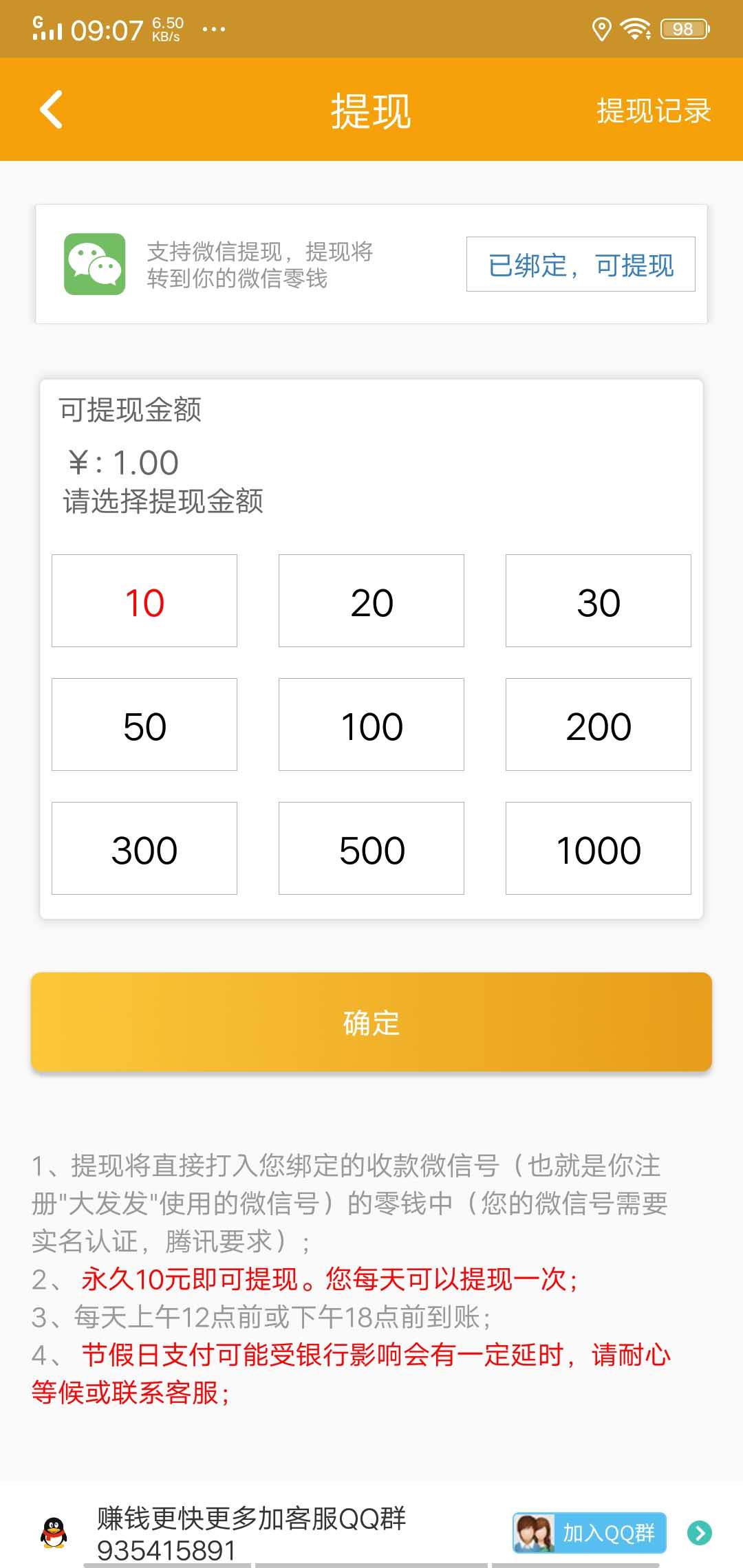Select the 500 yuan option

click(x=371, y=848)
